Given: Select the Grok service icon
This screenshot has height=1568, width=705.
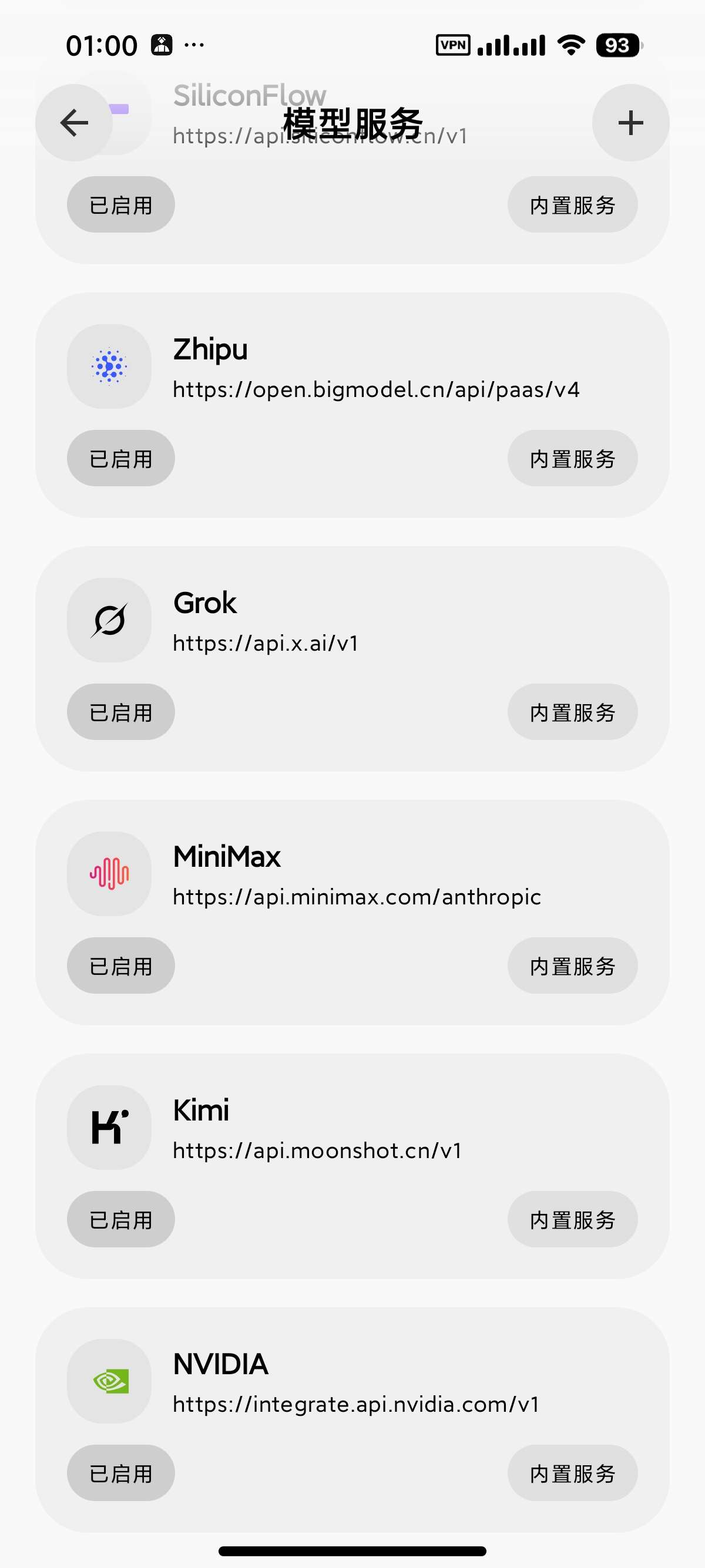Looking at the screenshot, I should click(109, 619).
